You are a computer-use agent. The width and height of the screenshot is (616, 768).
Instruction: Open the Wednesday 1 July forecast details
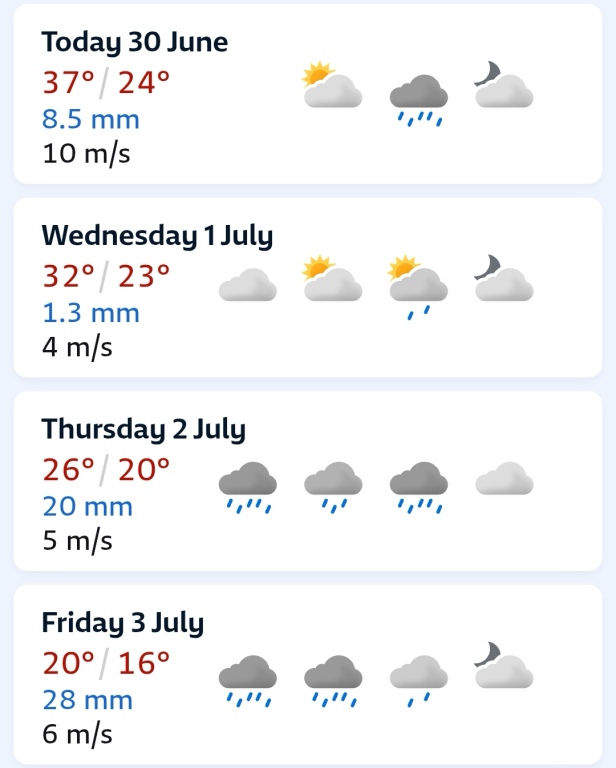point(308,288)
